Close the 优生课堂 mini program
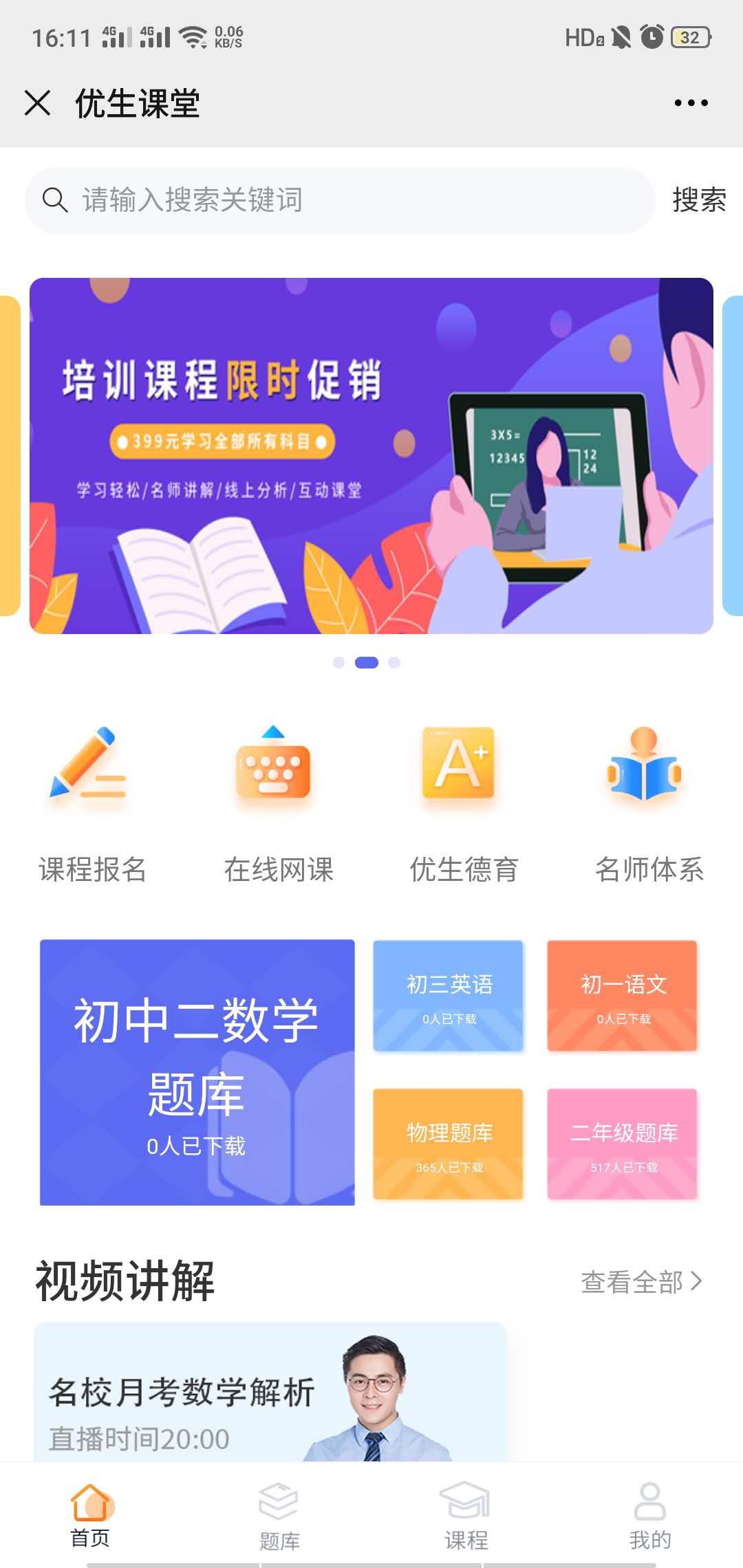The width and height of the screenshot is (743, 1568). pos(37,103)
